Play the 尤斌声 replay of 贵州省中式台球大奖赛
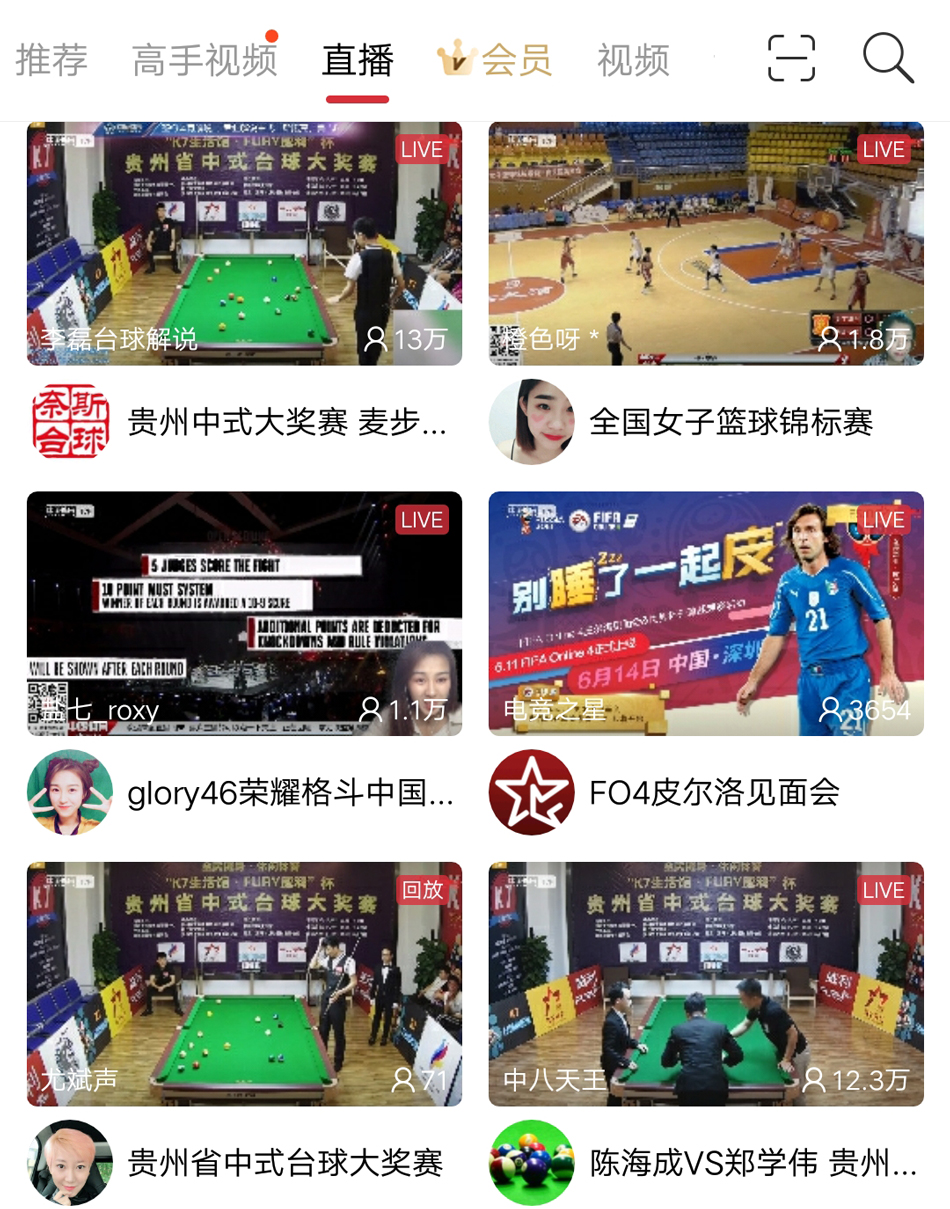950x1209 pixels. (244, 983)
